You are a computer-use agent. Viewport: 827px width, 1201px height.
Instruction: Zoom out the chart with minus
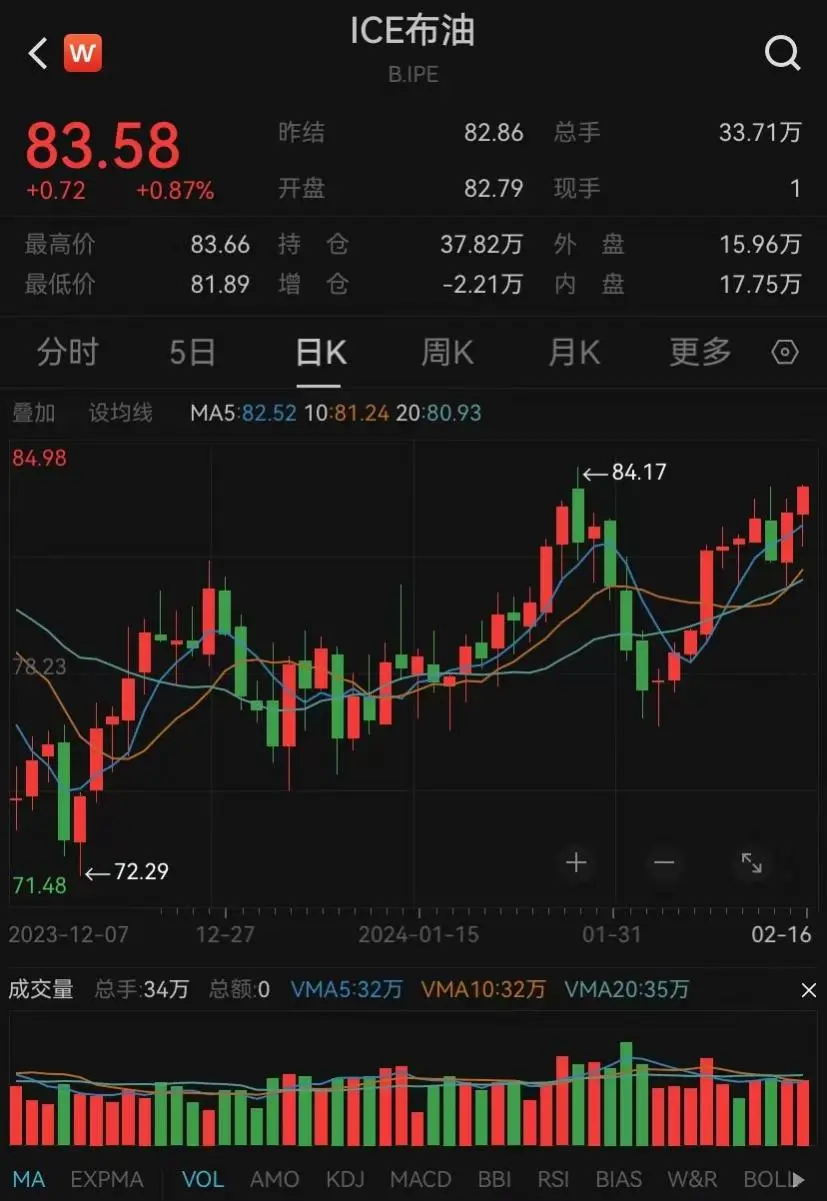664,863
